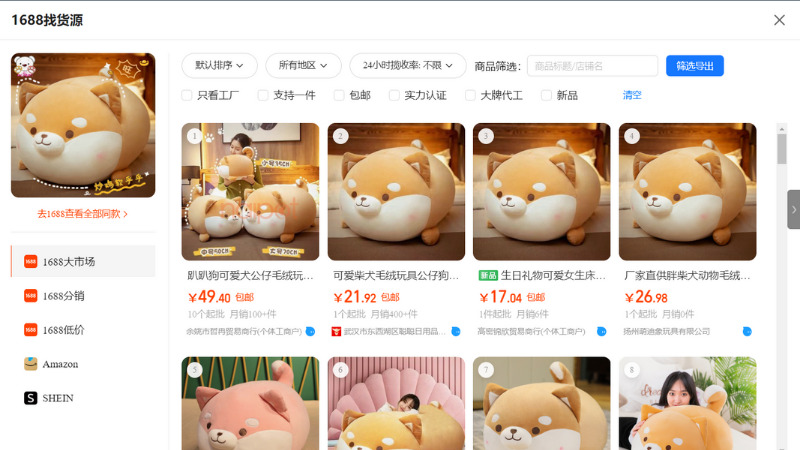Open the ¥26.98 plush product card
Viewport: 800px width, 450px height.
[x=687, y=192]
